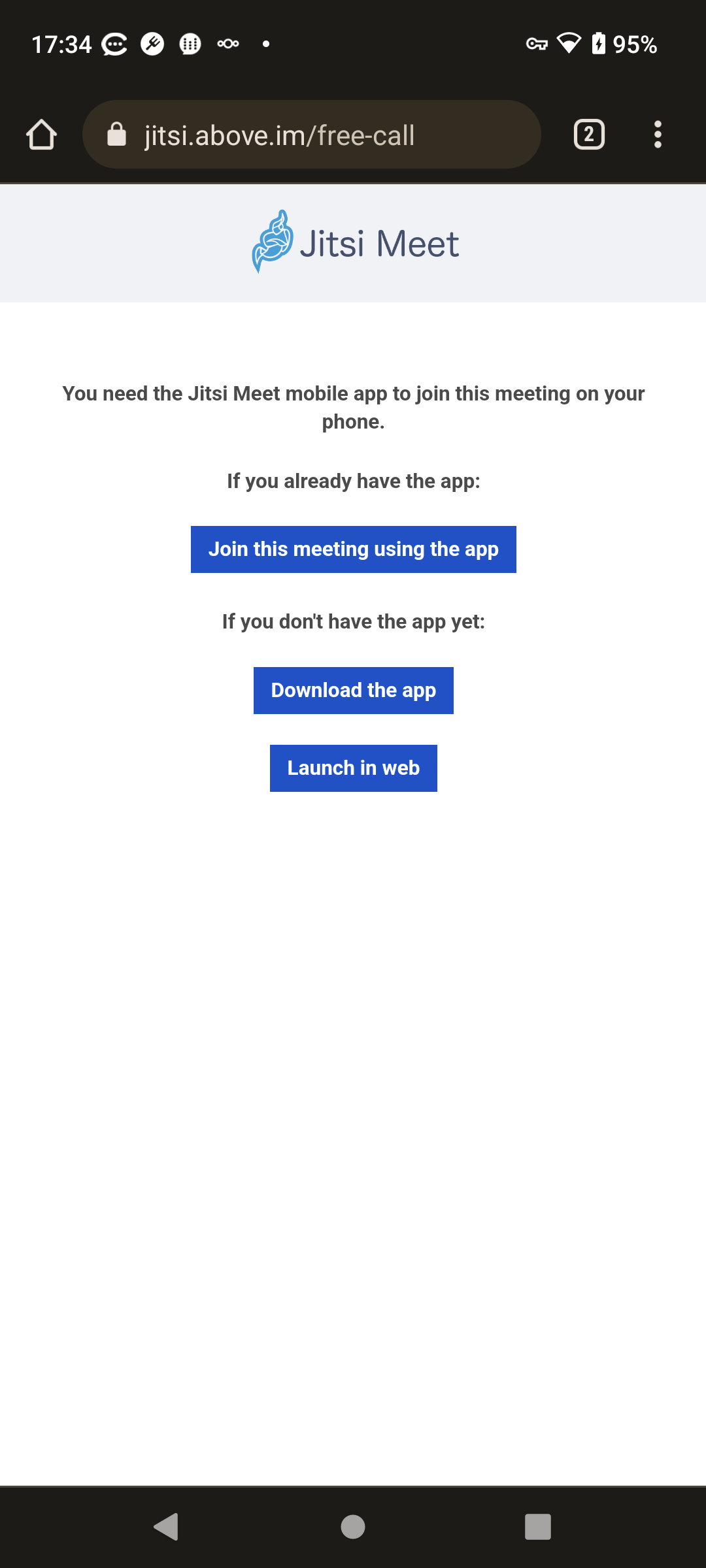This screenshot has width=706, height=1568.
Task: Download the app
Action: pos(353,691)
